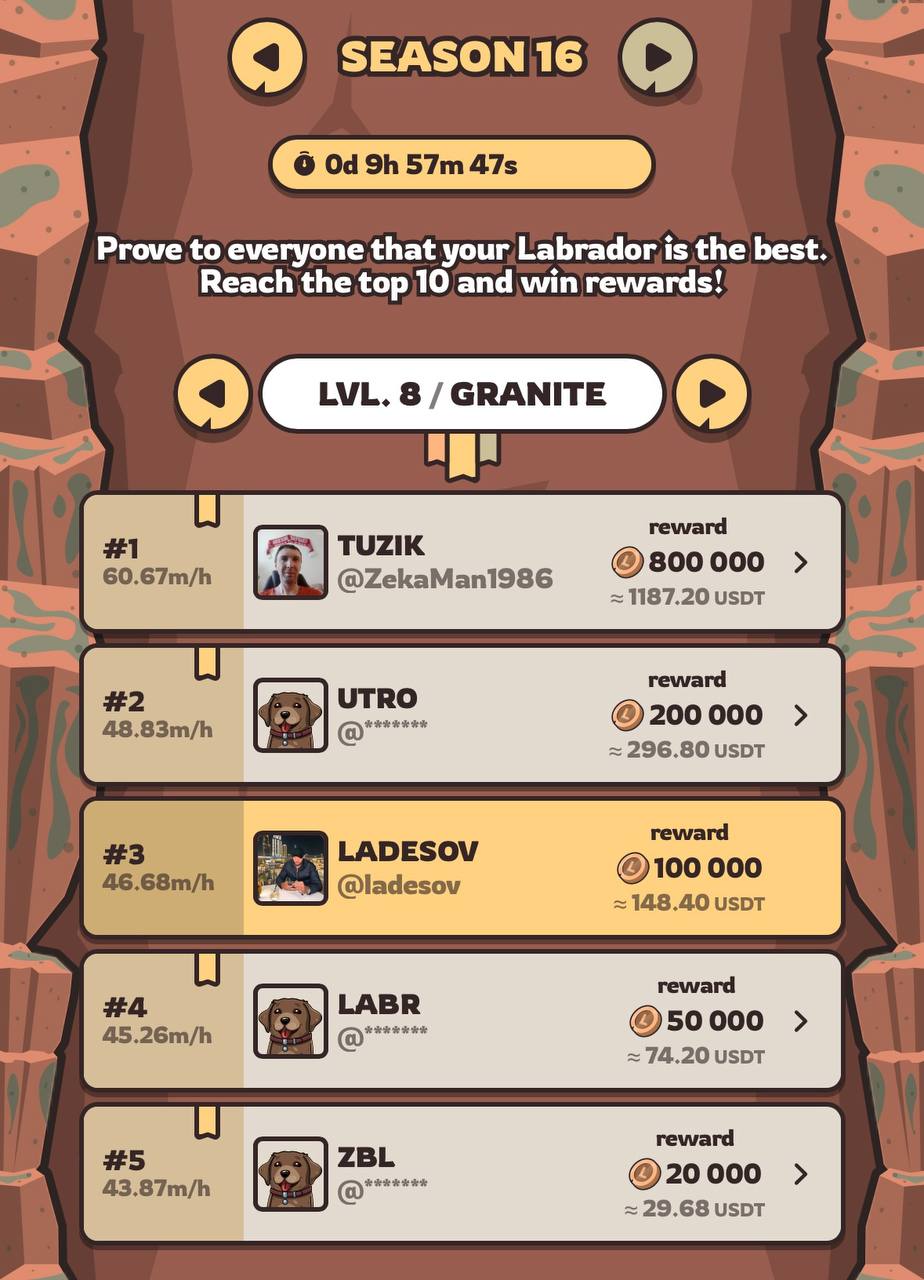Switch to the next league level
The height and width of the screenshot is (1280, 924).
[x=711, y=393]
